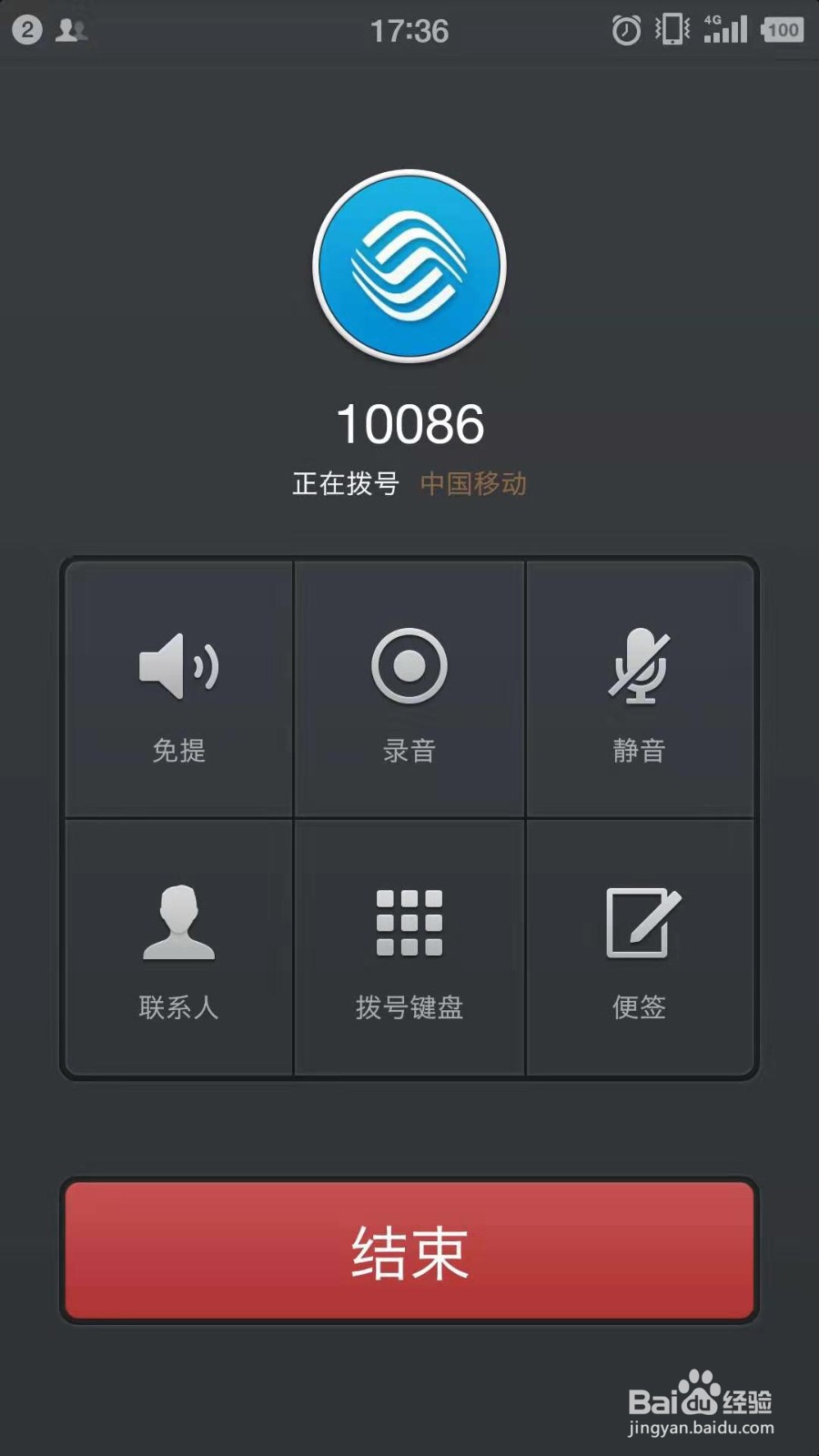Tap the pencil note-taking icon
Screen dimensions: 819x1456
[x=641, y=925]
